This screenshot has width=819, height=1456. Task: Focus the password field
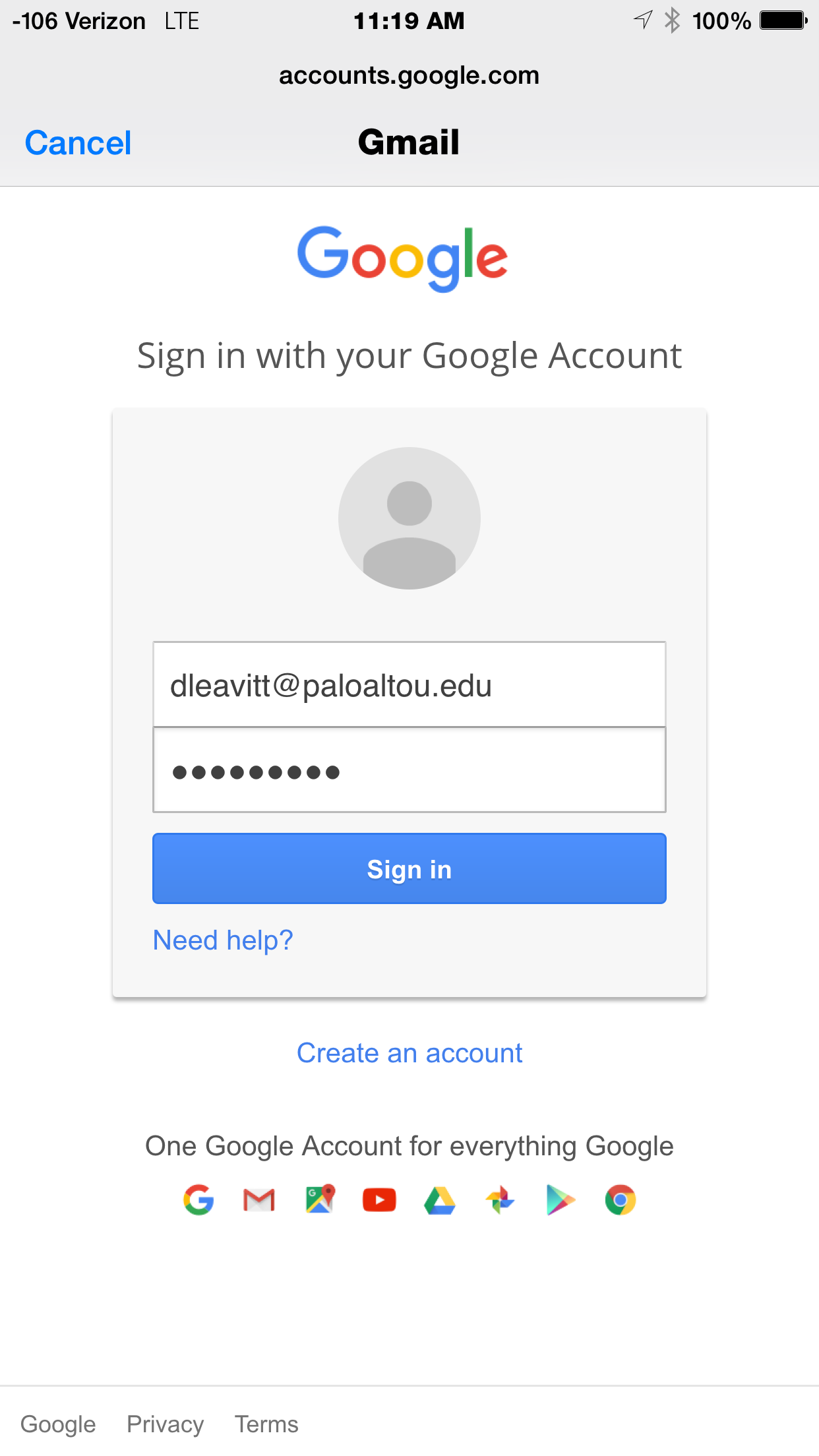(409, 771)
